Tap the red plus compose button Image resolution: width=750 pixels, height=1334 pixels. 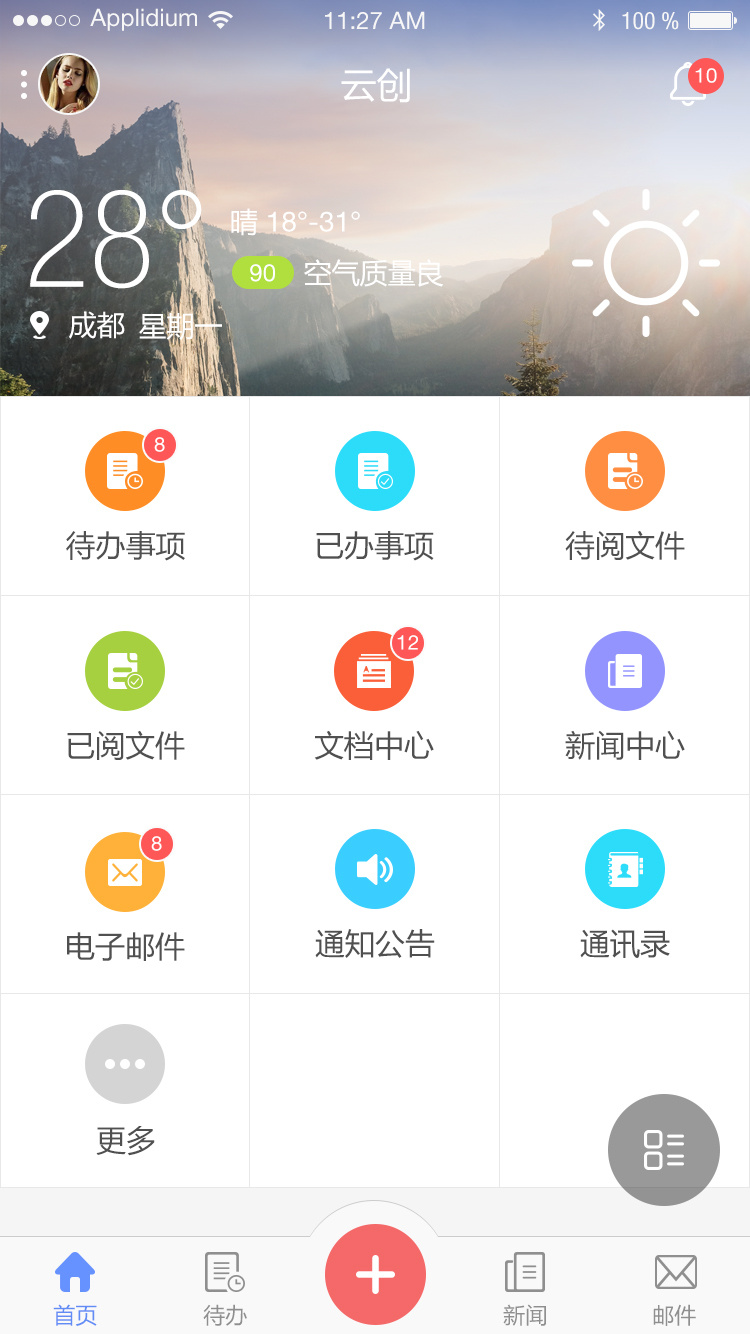374,1273
